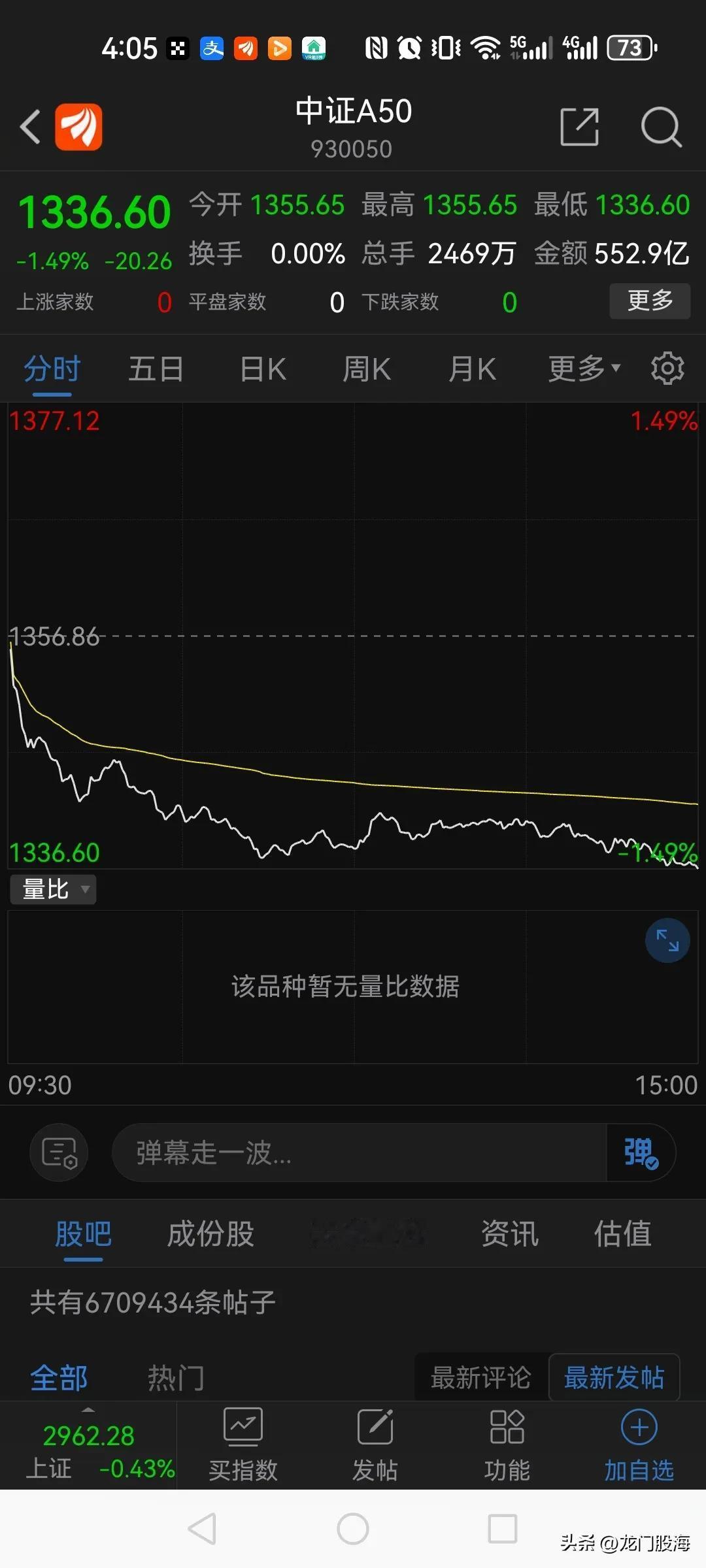Open chart settings gear icon
706x1568 pixels.
tap(667, 368)
